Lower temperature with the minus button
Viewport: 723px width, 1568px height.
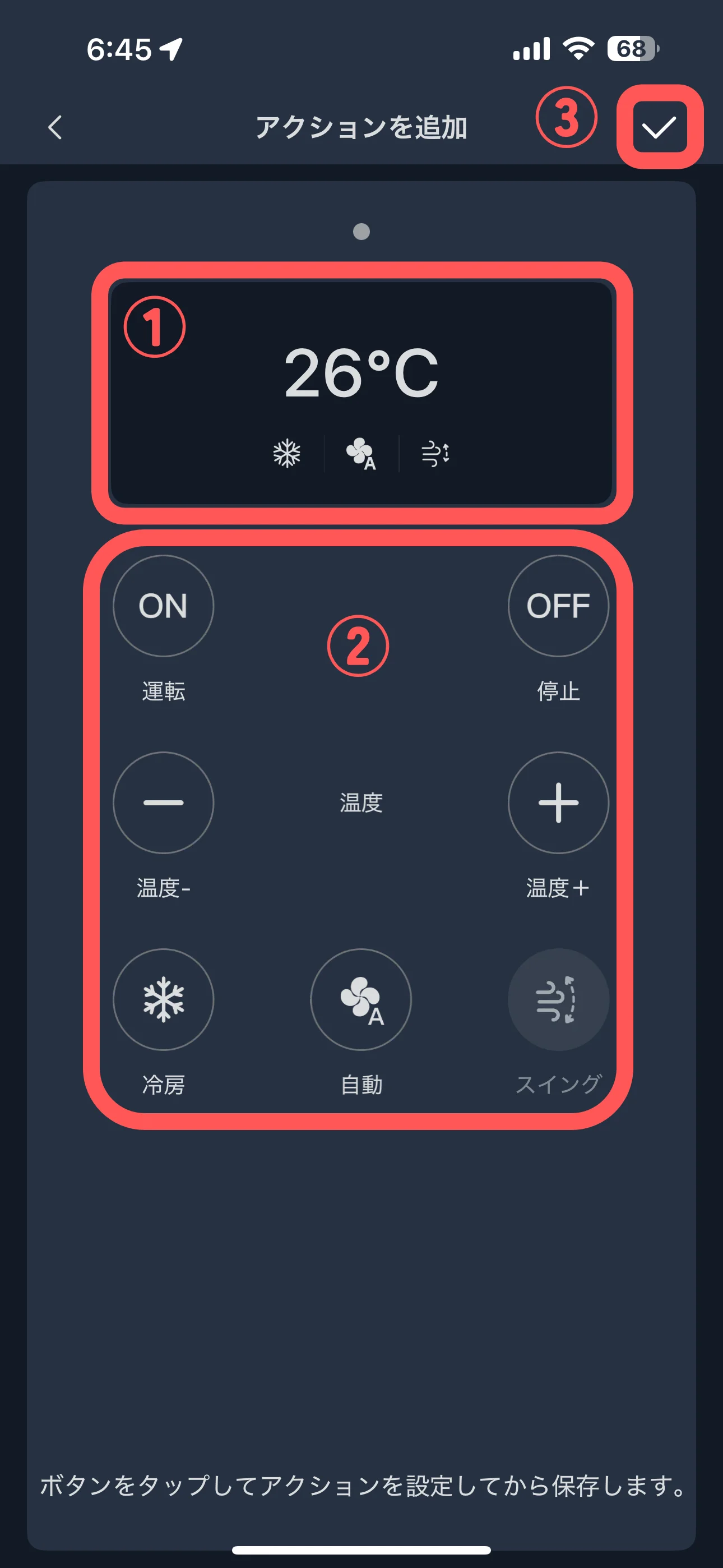pyautogui.click(x=163, y=803)
